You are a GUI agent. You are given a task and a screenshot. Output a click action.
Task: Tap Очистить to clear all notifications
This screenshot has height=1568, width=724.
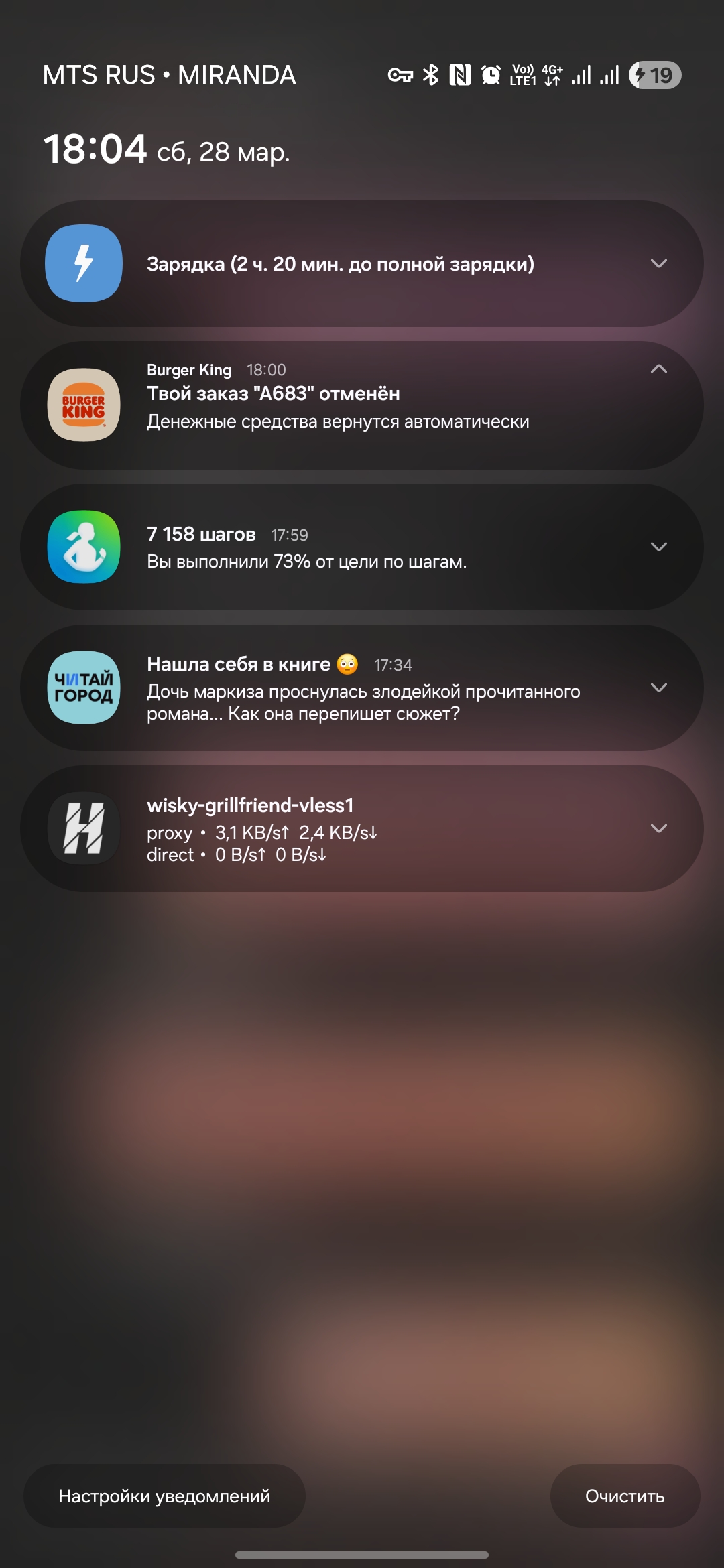tap(625, 1496)
